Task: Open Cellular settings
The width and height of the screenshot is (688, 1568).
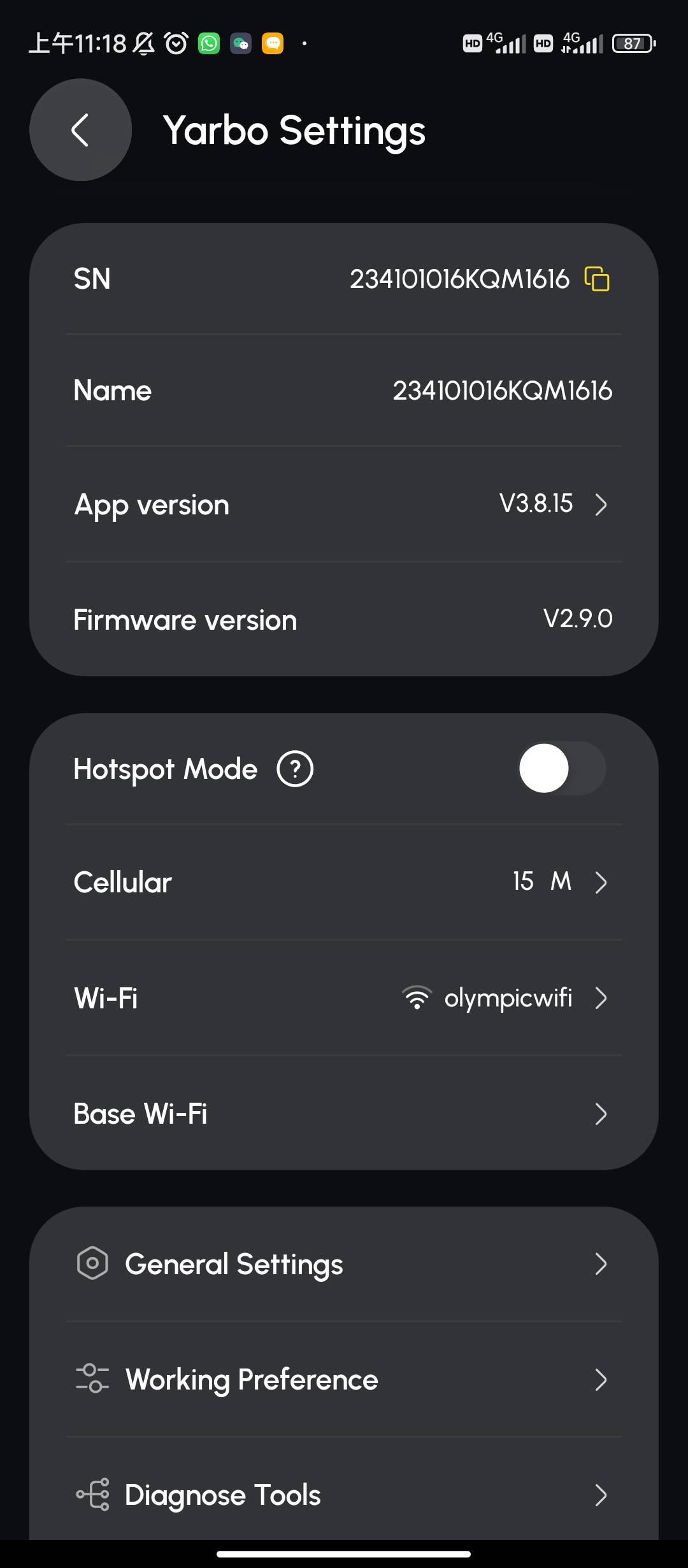Action: [344, 882]
